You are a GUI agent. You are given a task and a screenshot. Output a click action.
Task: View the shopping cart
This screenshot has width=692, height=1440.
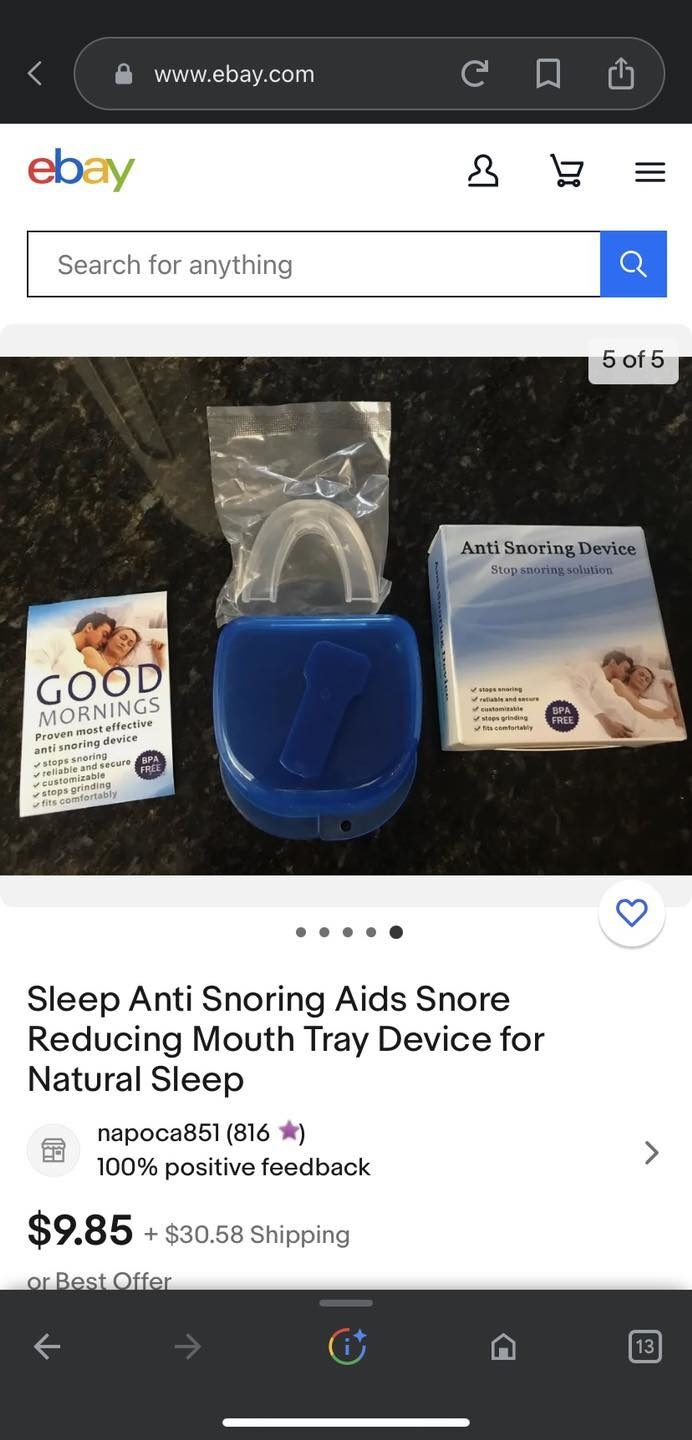pos(567,171)
